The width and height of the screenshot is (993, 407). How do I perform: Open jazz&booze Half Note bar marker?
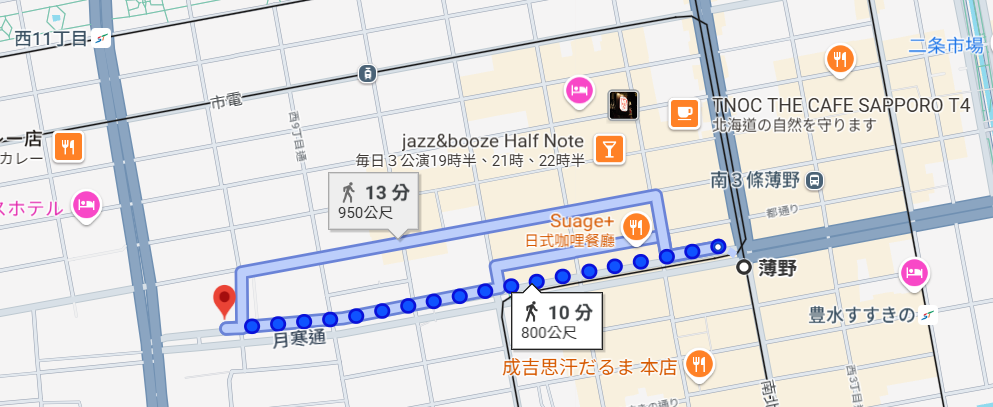tap(607, 150)
